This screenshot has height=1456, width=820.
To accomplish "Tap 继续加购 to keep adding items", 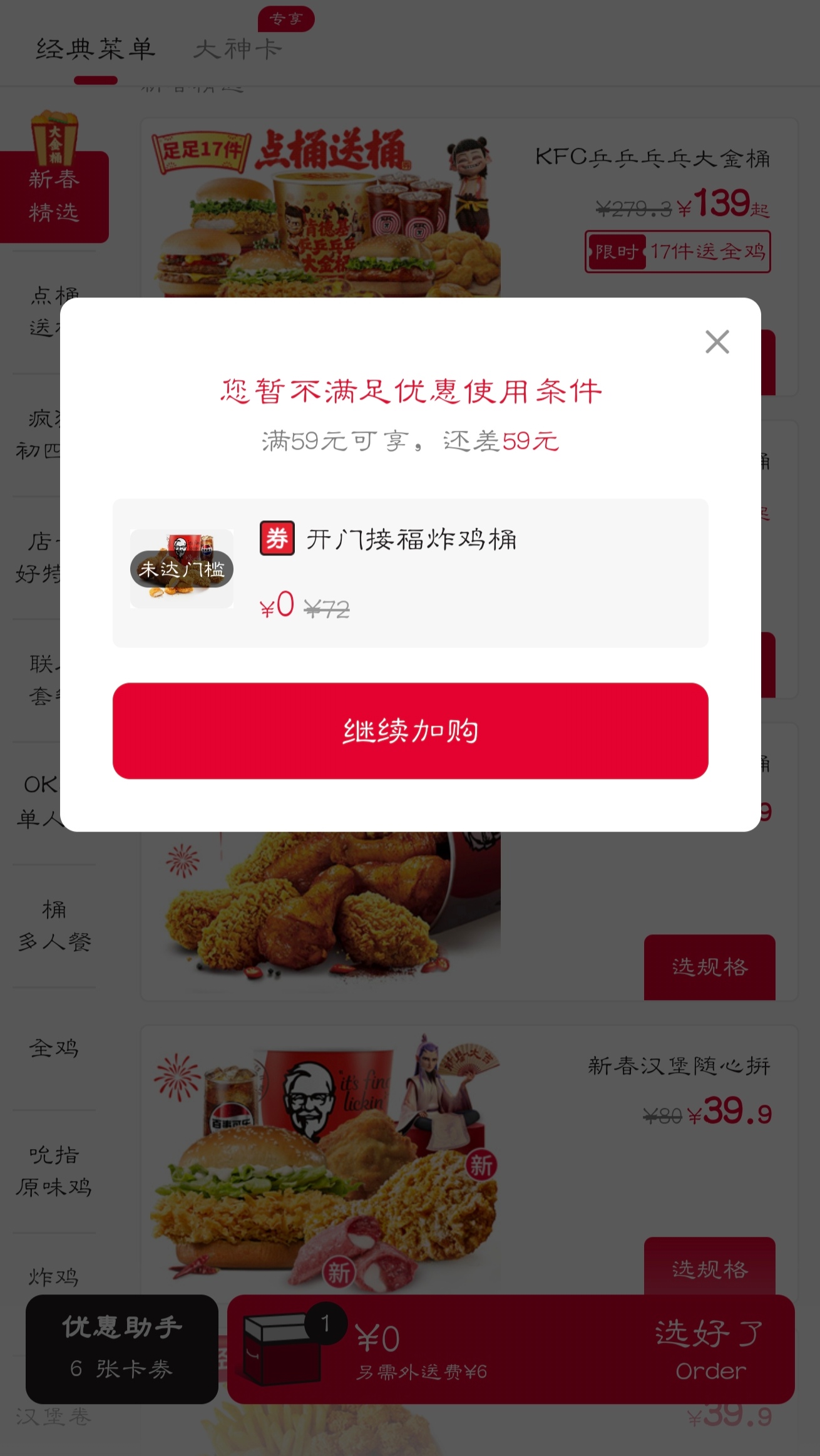I will coord(410,731).
